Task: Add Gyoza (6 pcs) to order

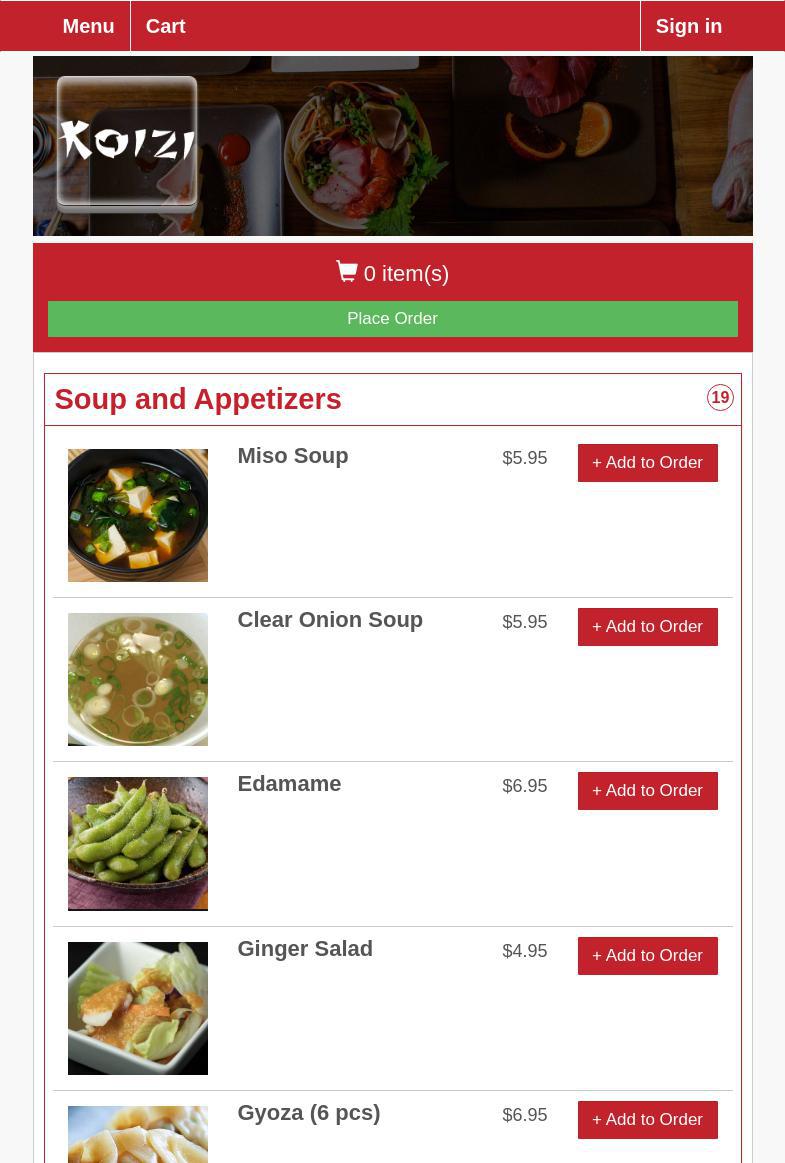Action: [x=647, y=1120]
